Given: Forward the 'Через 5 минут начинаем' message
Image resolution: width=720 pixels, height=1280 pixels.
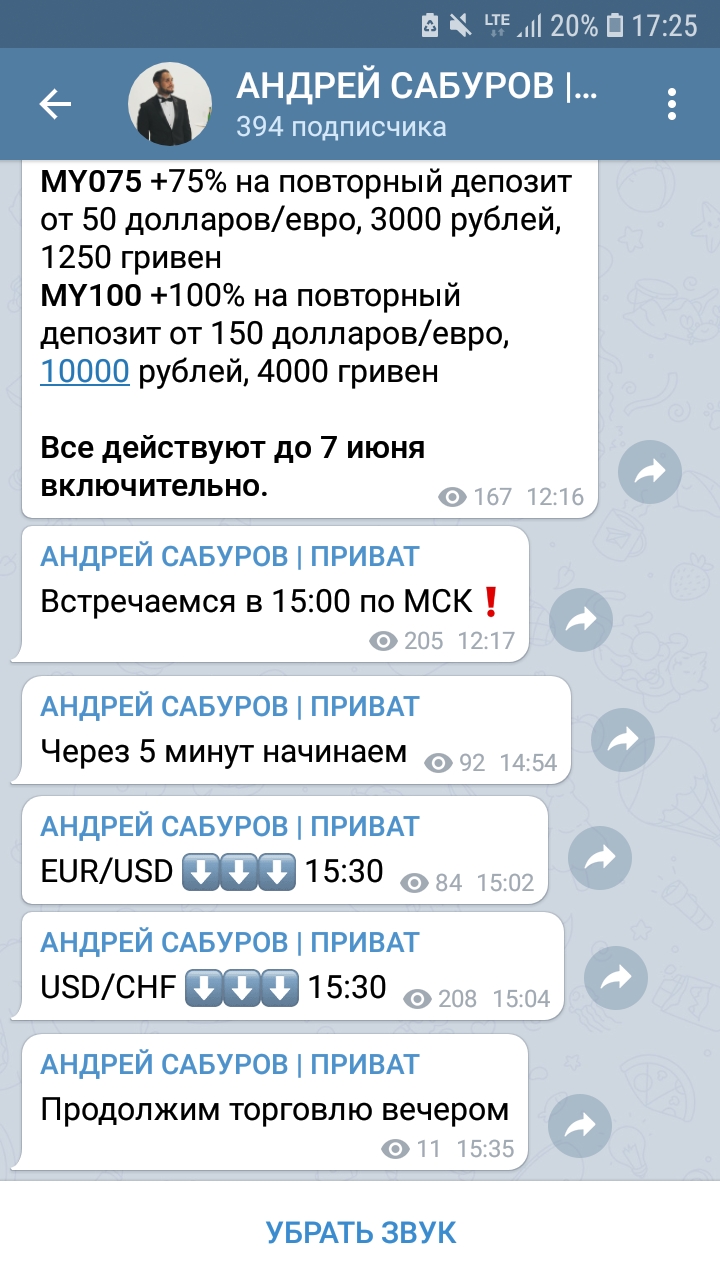Looking at the screenshot, I should coord(623,741).
